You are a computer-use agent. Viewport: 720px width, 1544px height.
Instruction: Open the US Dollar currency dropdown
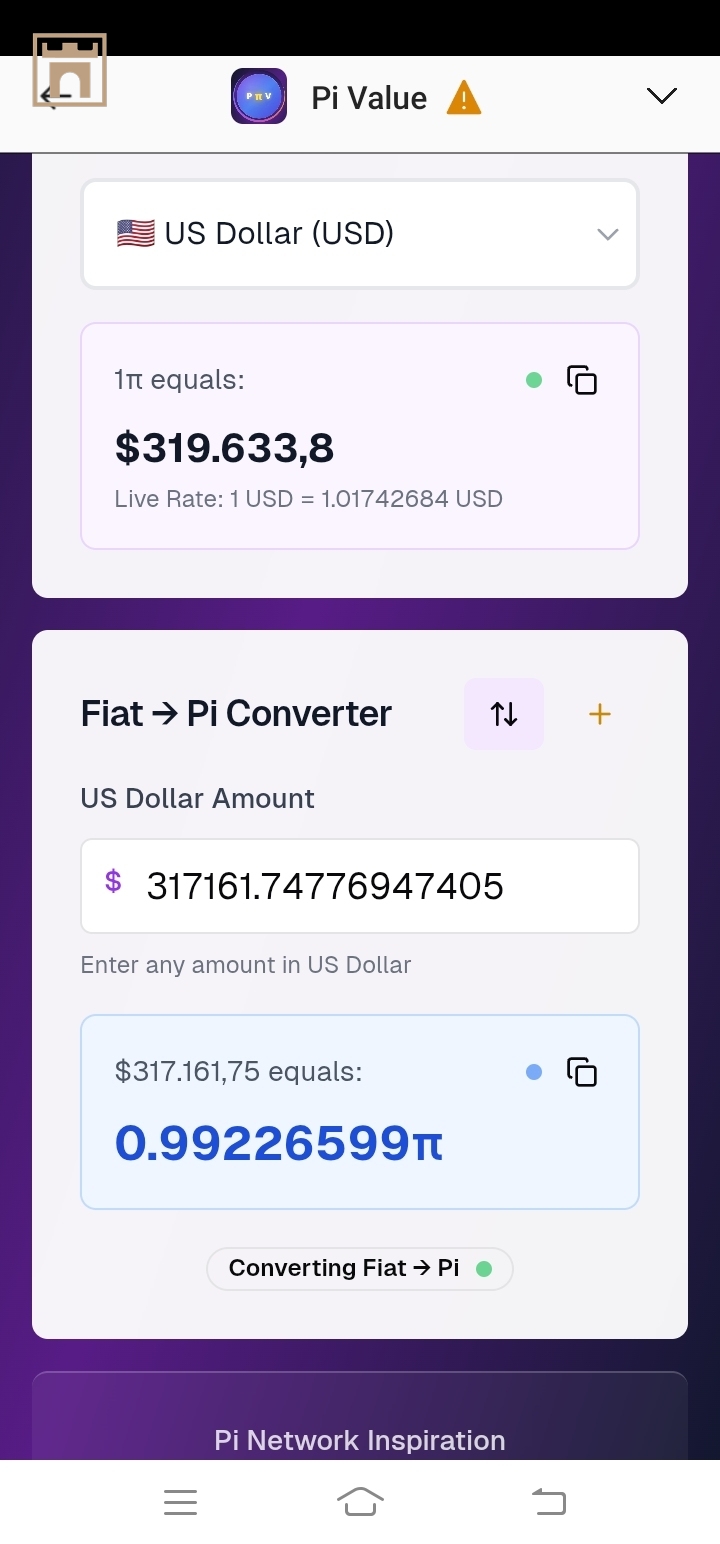coord(360,234)
